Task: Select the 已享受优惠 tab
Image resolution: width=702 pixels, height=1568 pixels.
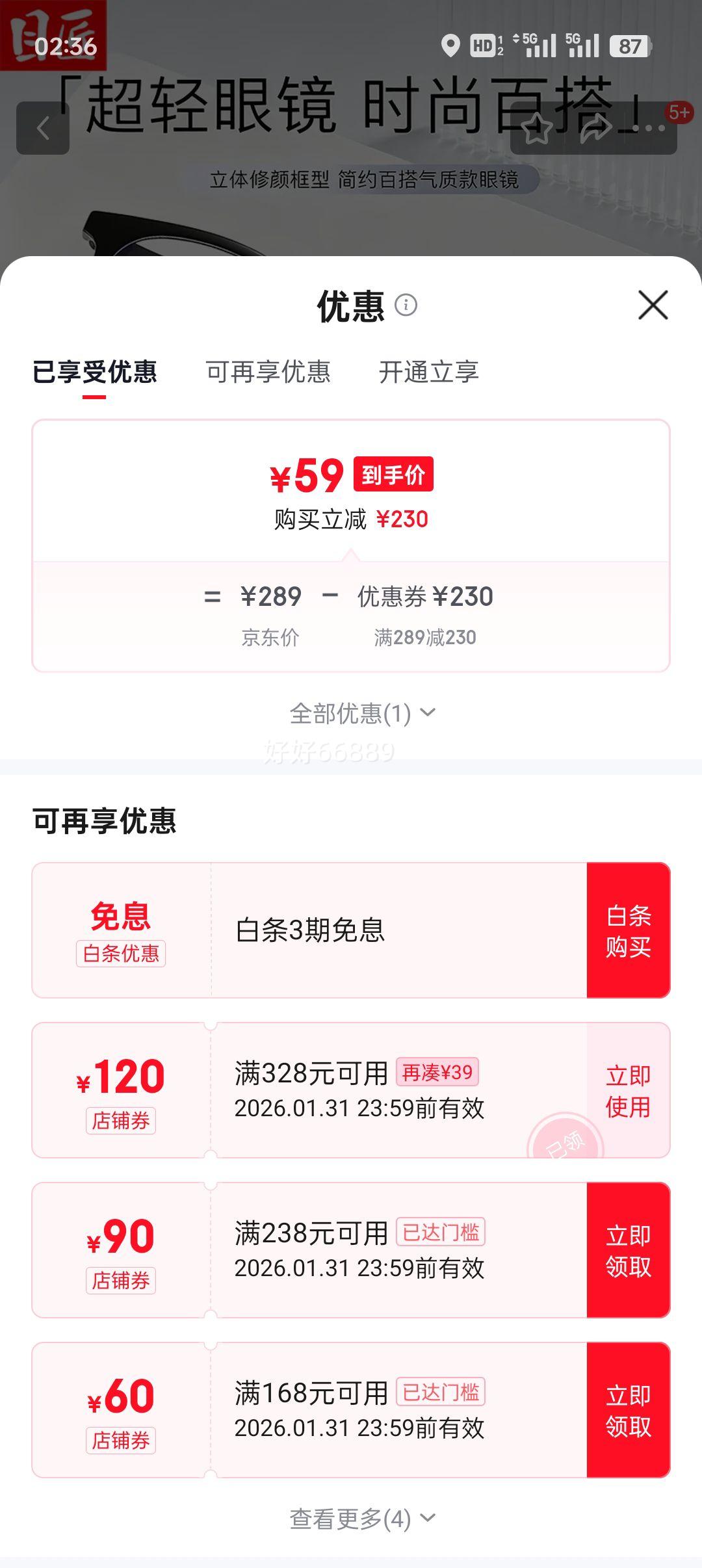Action: [x=94, y=373]
